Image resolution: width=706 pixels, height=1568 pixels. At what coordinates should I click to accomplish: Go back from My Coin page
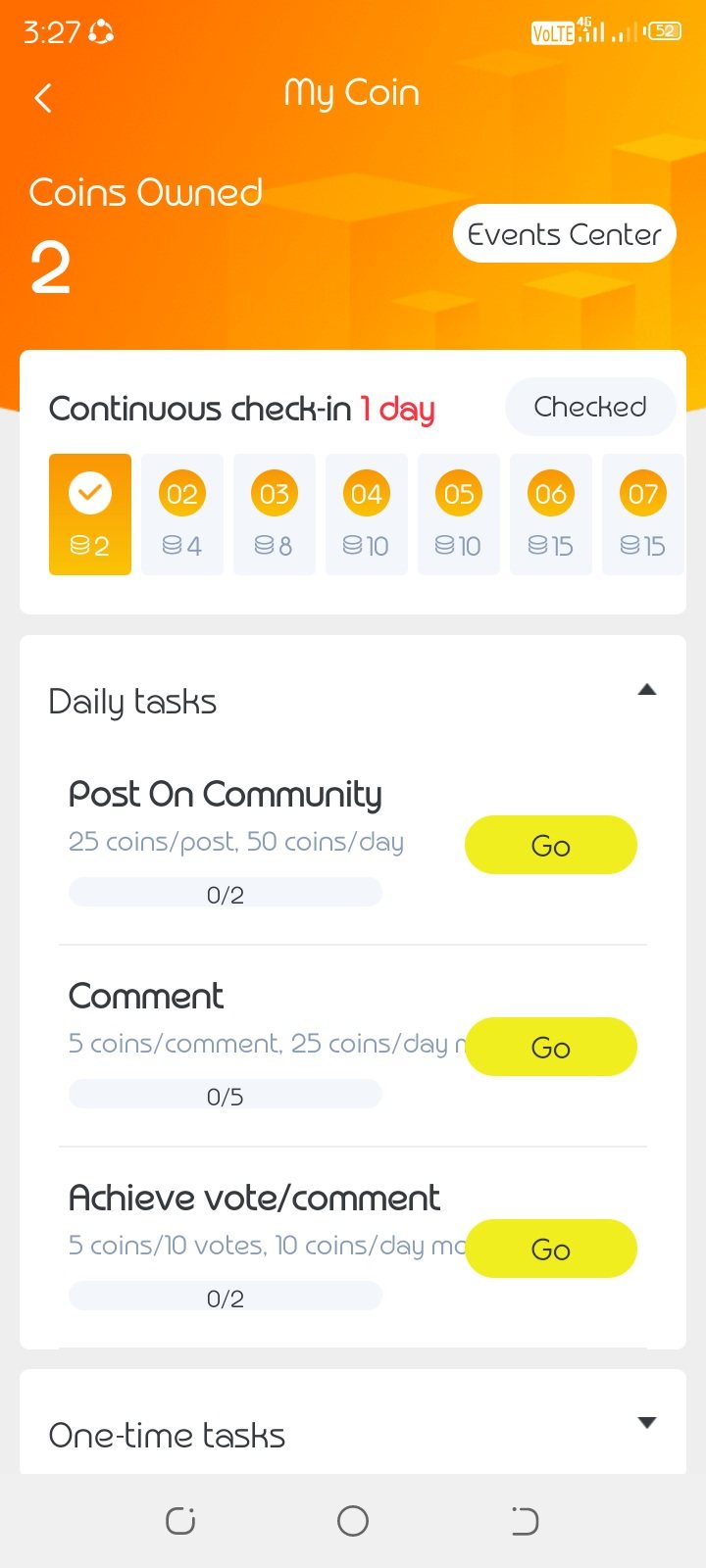43,97
